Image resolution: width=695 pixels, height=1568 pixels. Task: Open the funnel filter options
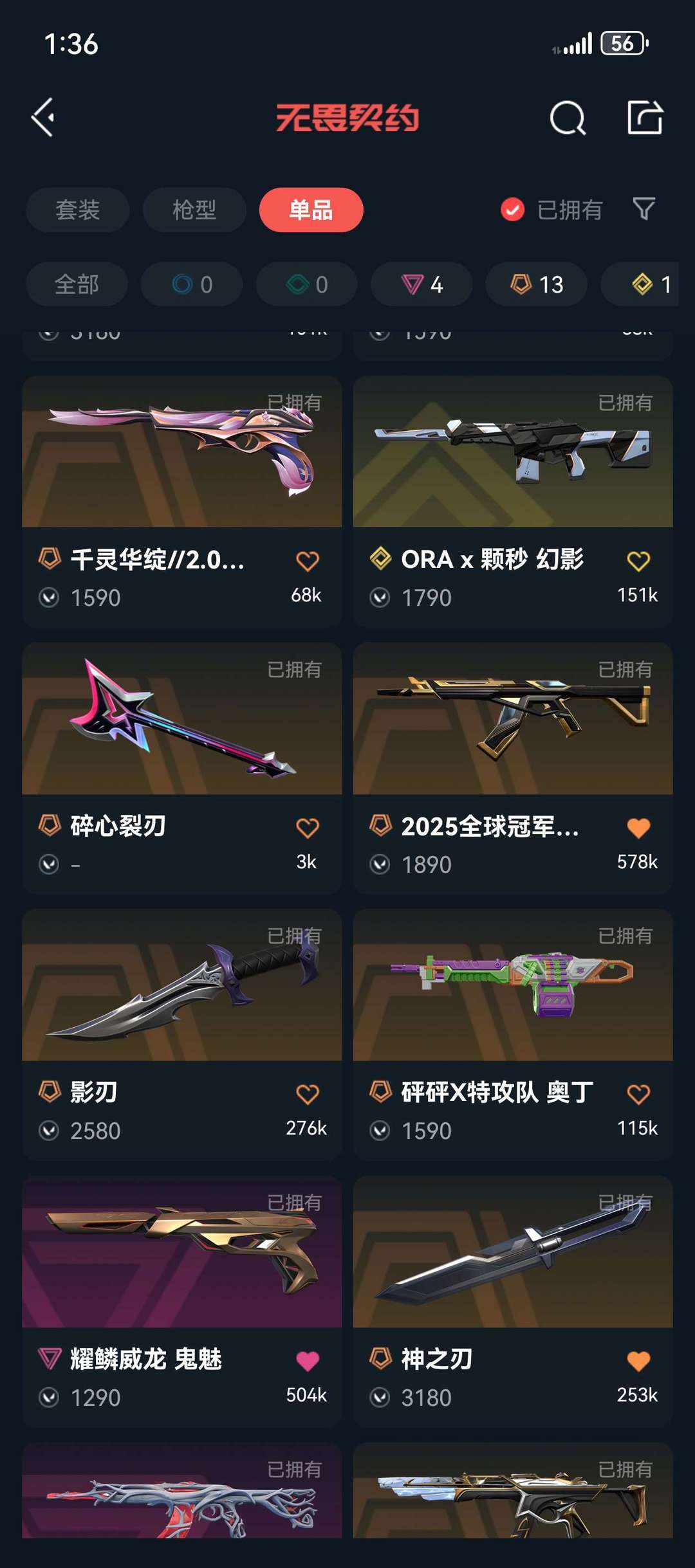[x=644, y=209]
